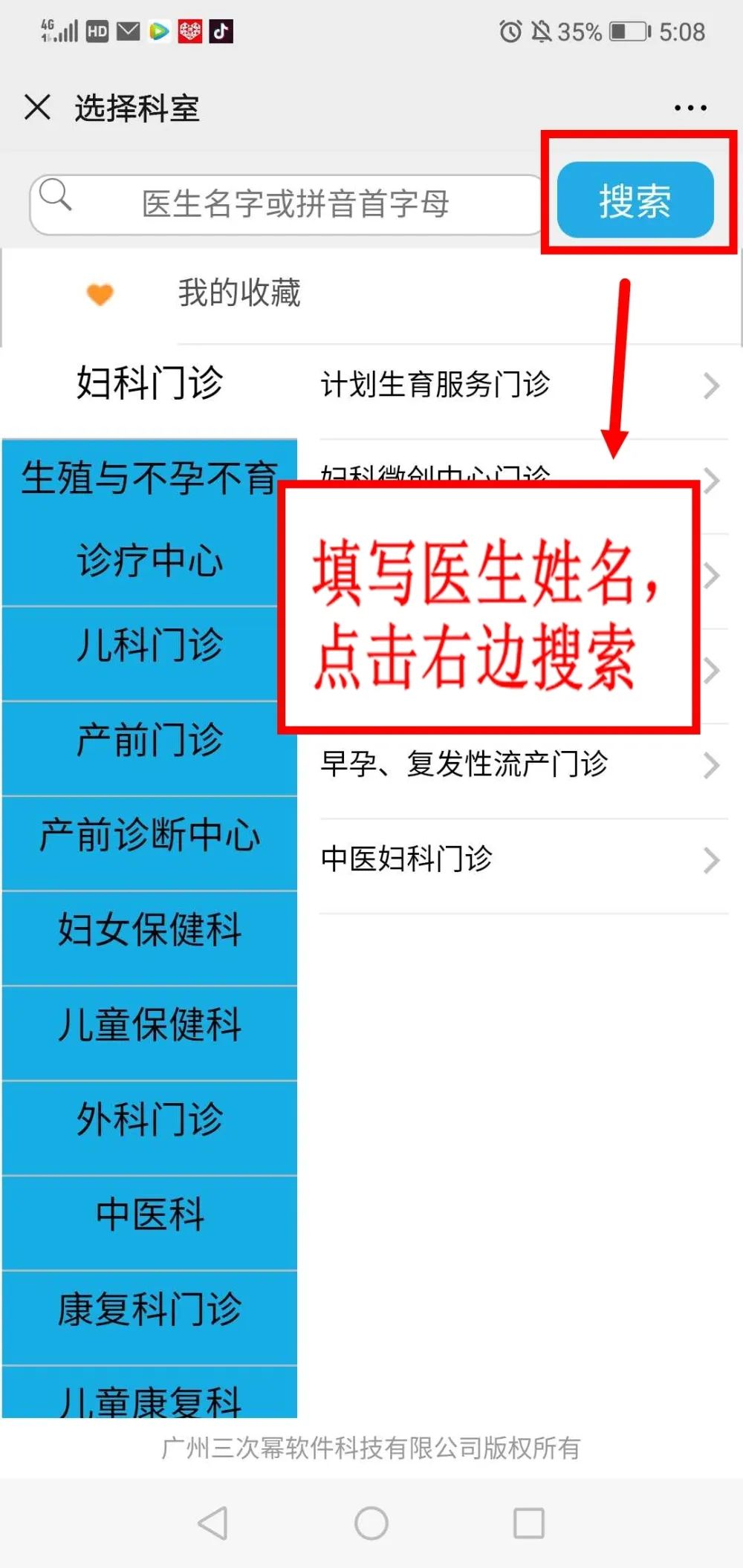
Task: Open 我的收藏 favorites
Action: [239, 293]
